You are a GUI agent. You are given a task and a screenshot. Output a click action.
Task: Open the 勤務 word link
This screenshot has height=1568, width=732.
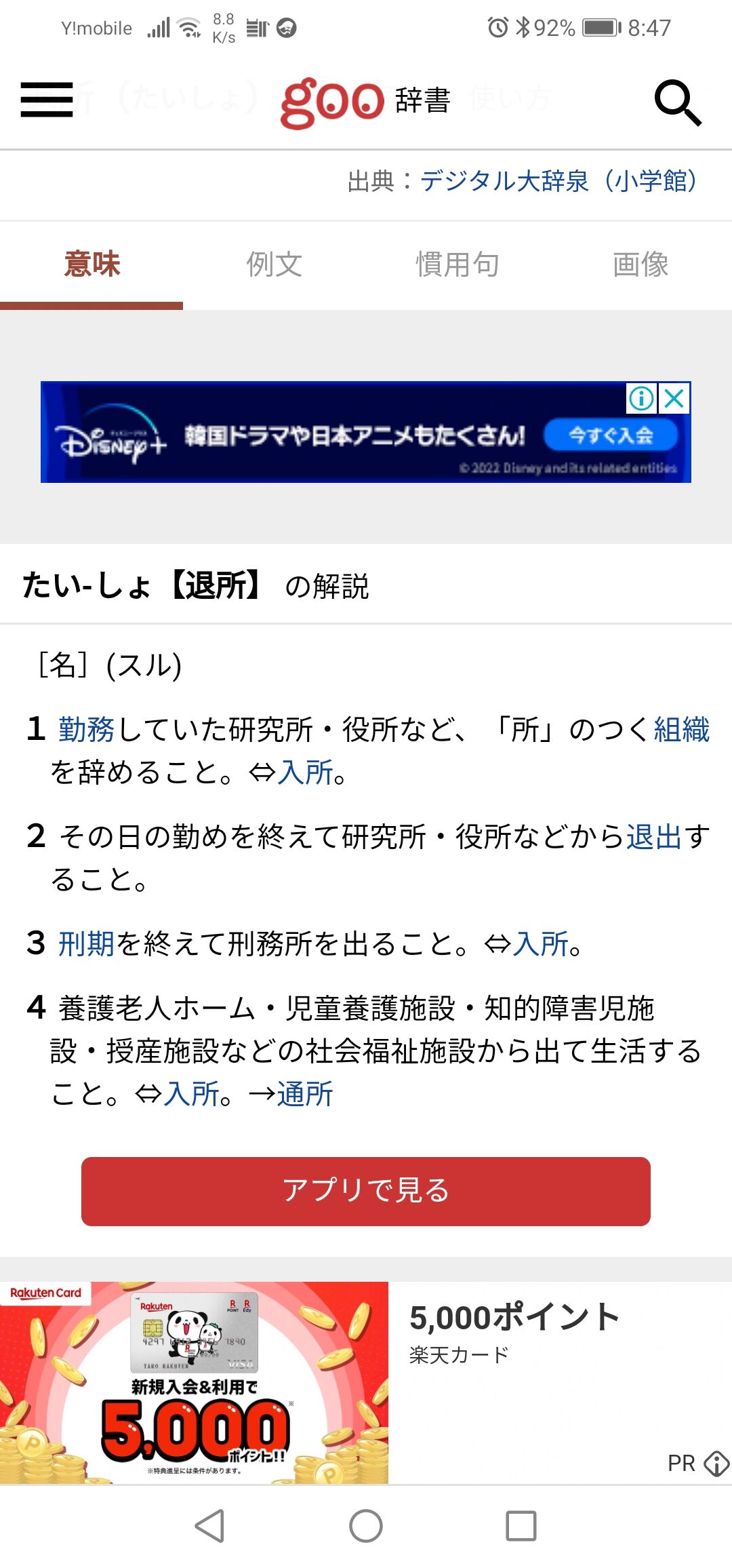pos(86,730)
